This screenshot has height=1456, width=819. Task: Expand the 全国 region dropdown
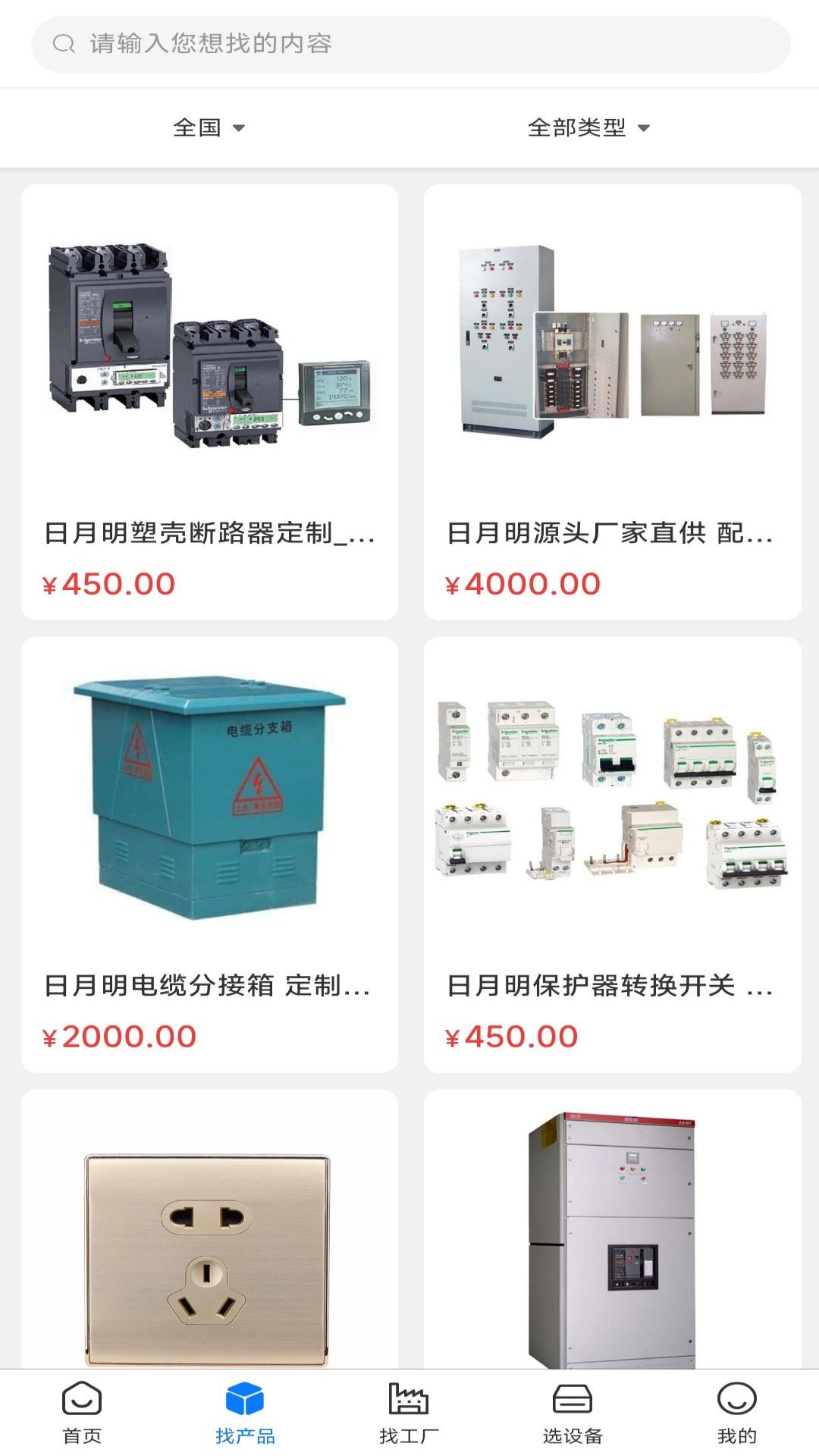207,129
